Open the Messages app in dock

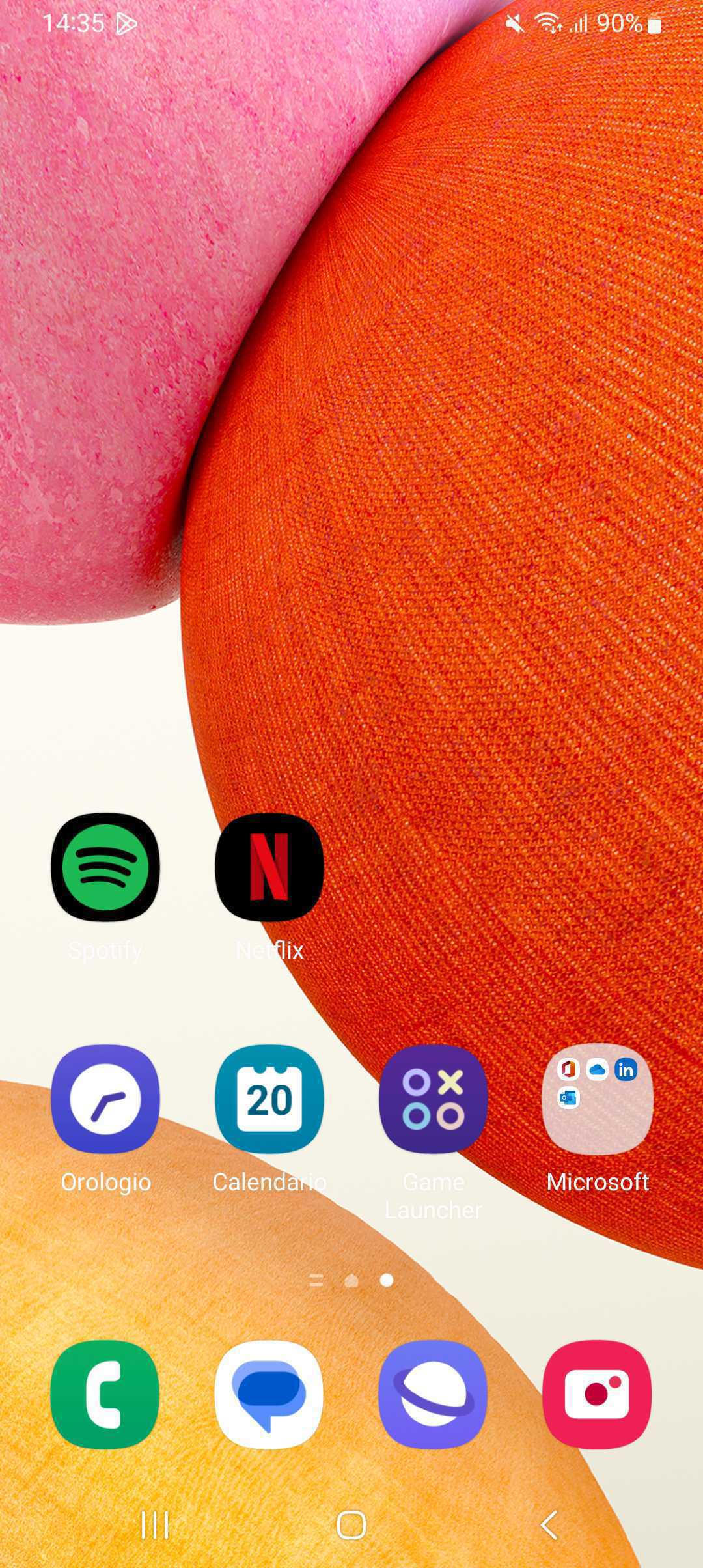[269, 1395]
